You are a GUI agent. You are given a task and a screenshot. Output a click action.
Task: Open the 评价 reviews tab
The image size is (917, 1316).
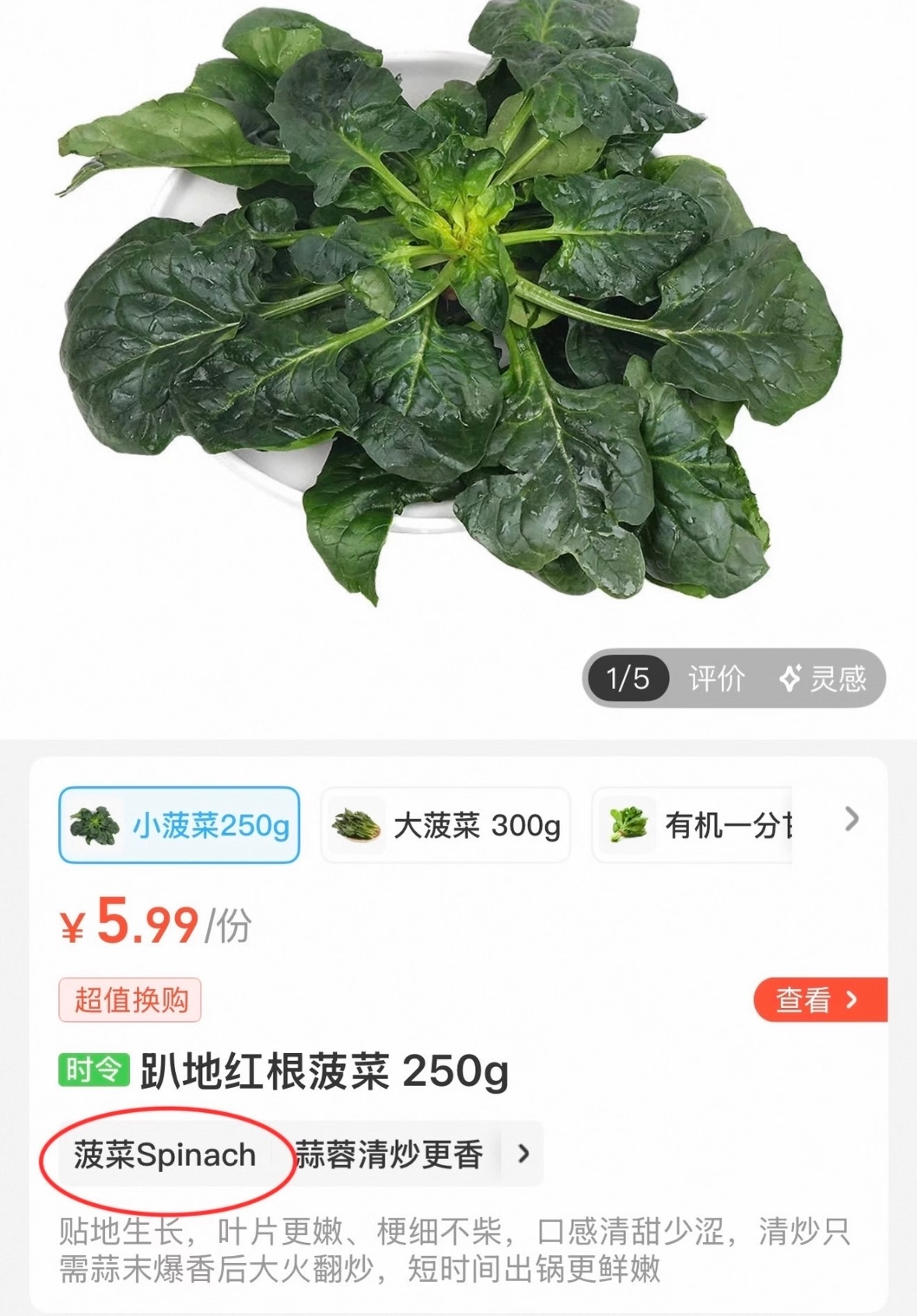point(716,678)
